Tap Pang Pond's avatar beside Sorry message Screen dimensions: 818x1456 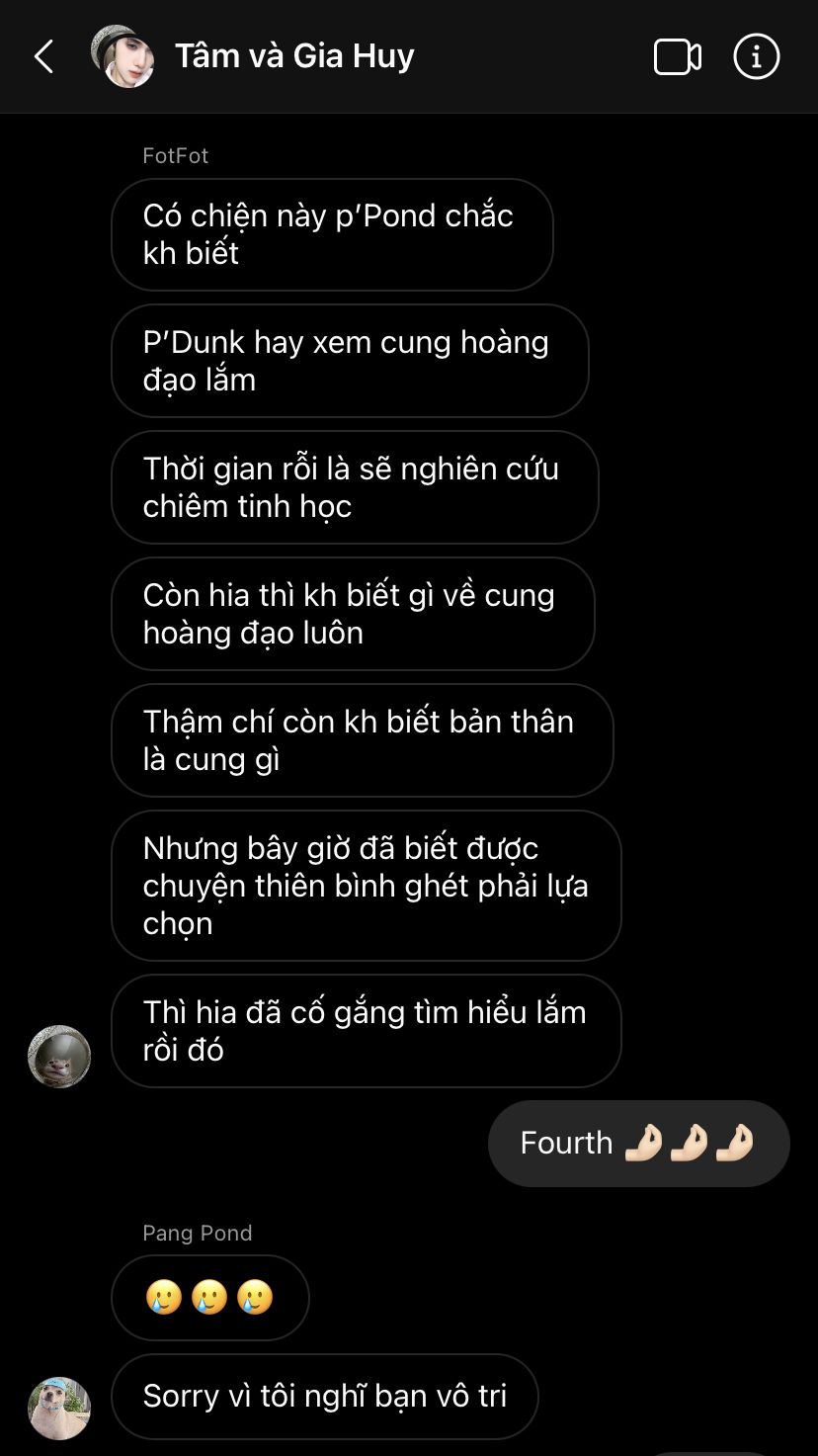[x=59, y=1408]
